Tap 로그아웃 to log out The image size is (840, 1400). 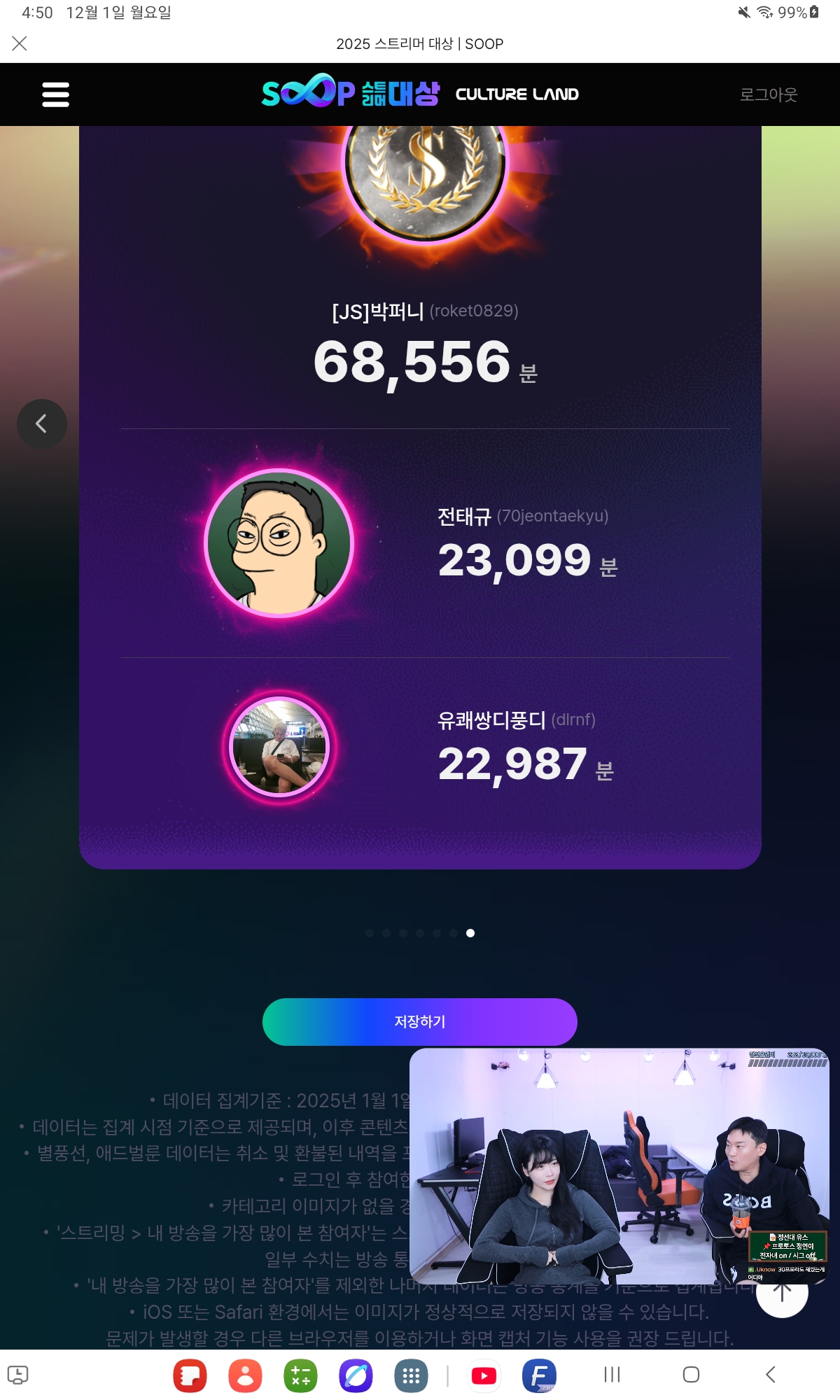768,94
